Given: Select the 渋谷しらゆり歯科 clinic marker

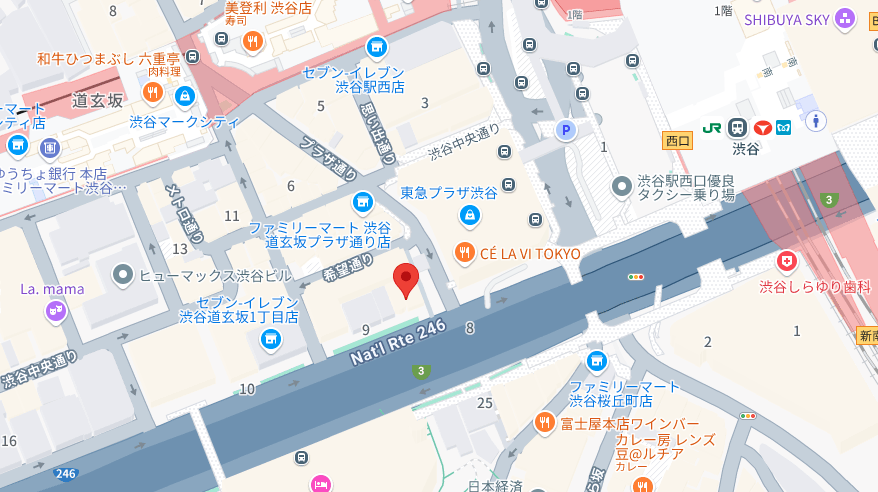Looking at the screenshot, I should pos(788,263).
